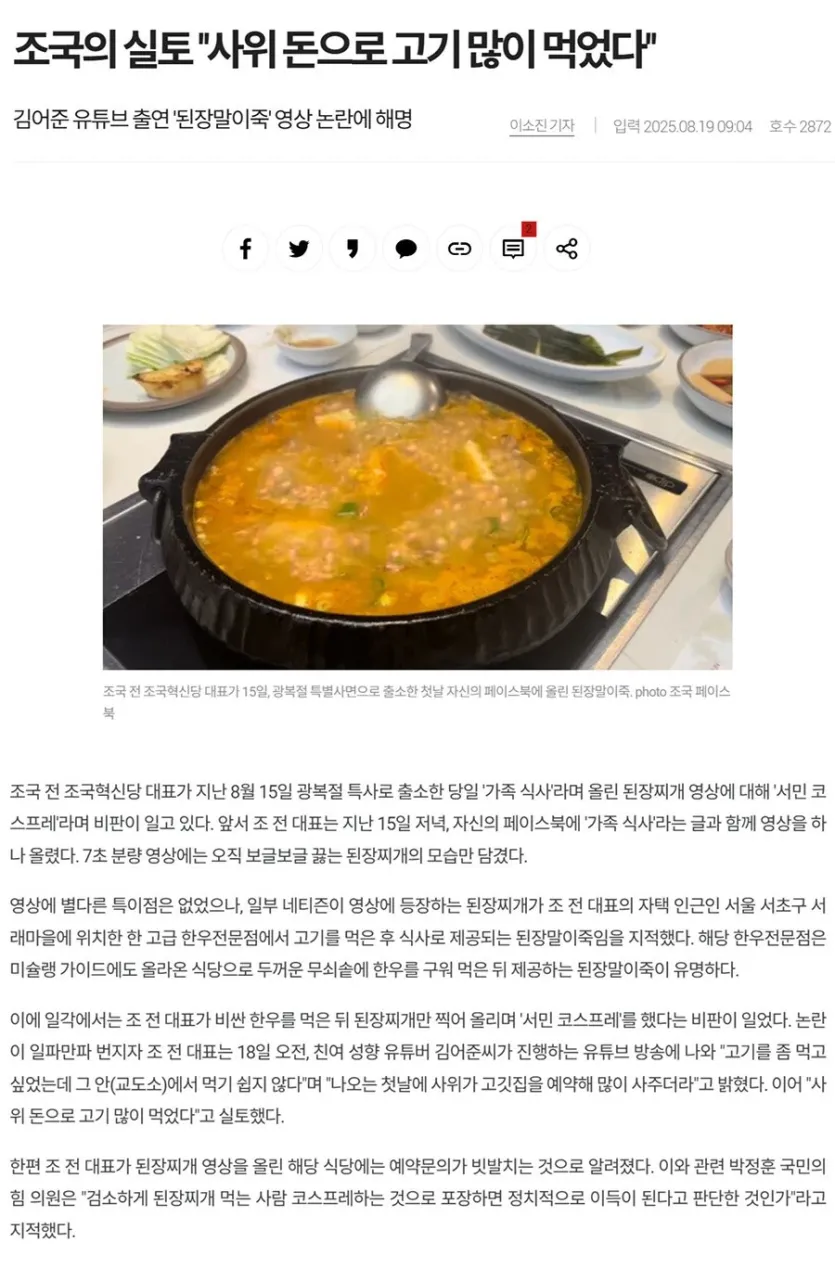Open the comments with 2 badge
Screen dimensions: 835x1268
(x=513, y=249)
